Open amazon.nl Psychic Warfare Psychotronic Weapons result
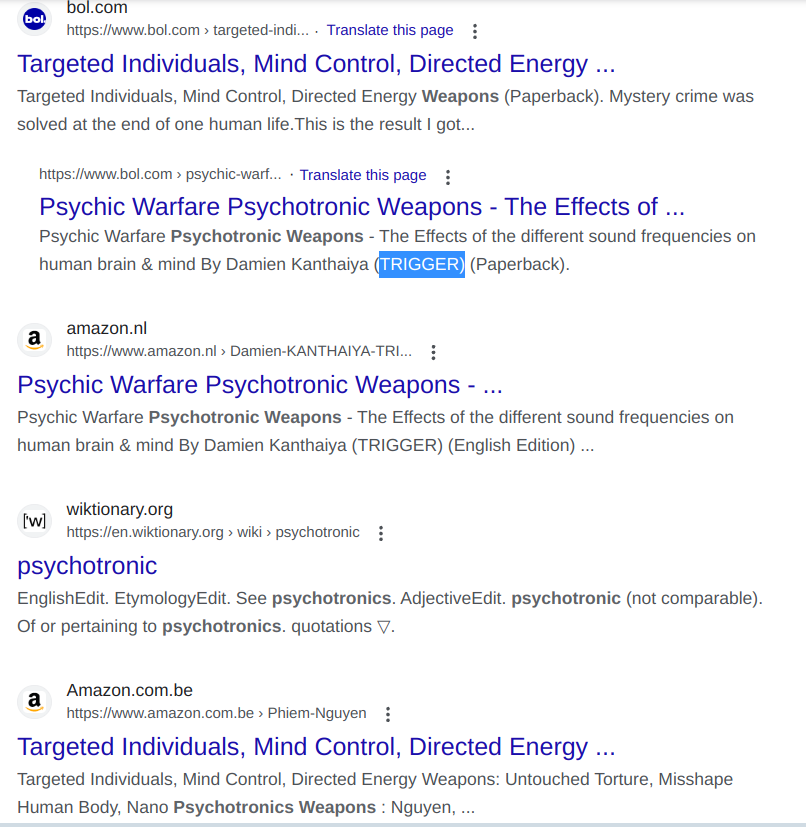This screenshot has width=806, height=827. pyautogui.click(x=260, y=385)
